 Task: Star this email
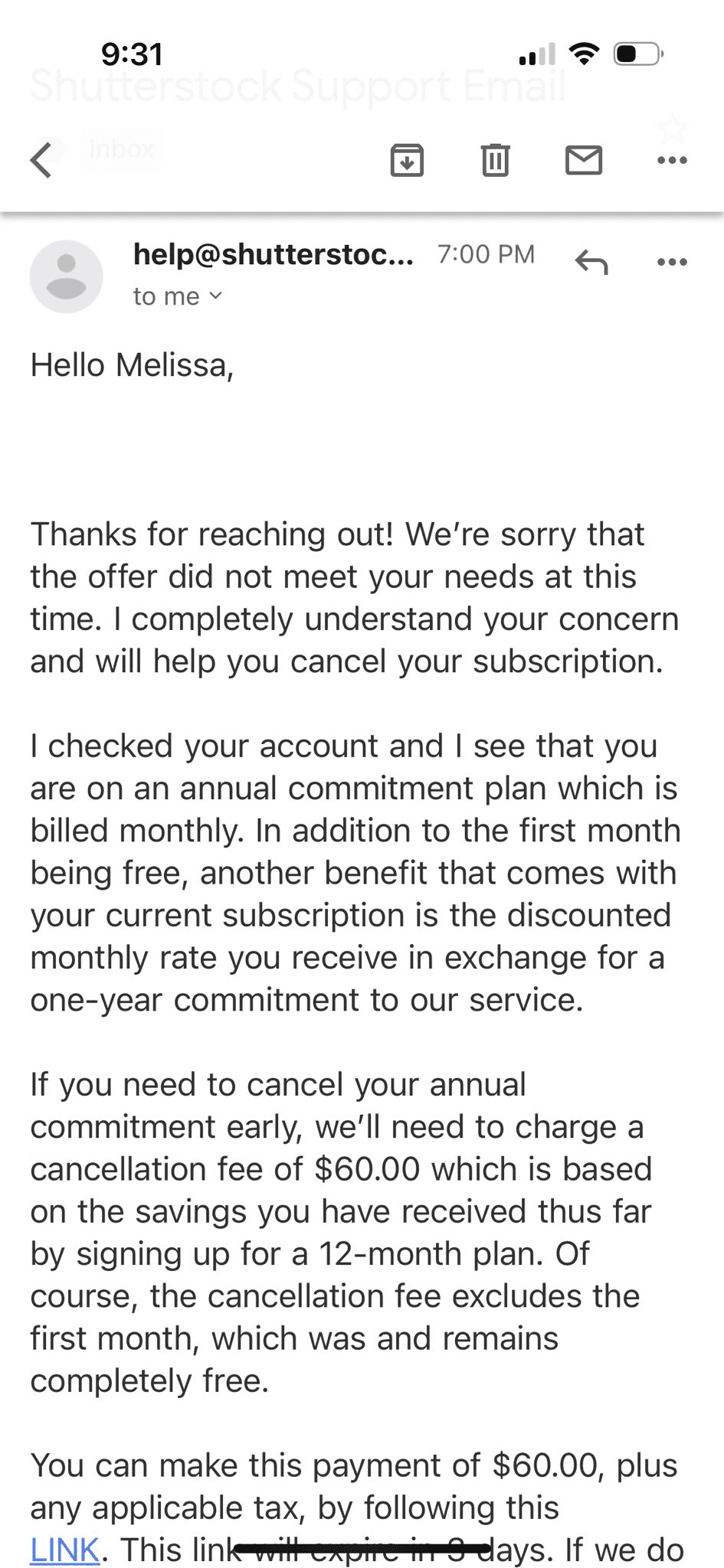pyautogui.click(x=673, y=128)
